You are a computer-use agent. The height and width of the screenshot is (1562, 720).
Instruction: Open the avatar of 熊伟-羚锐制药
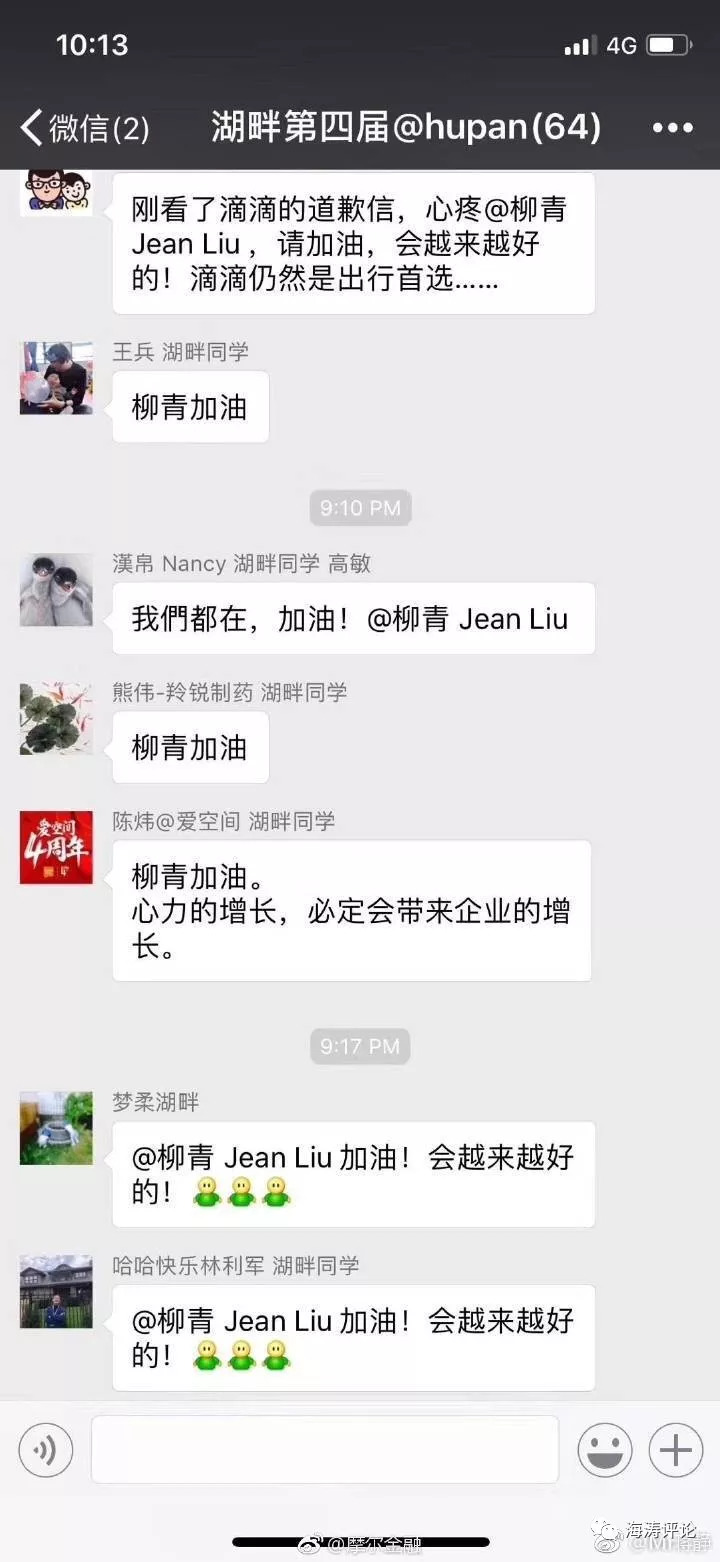56,719
